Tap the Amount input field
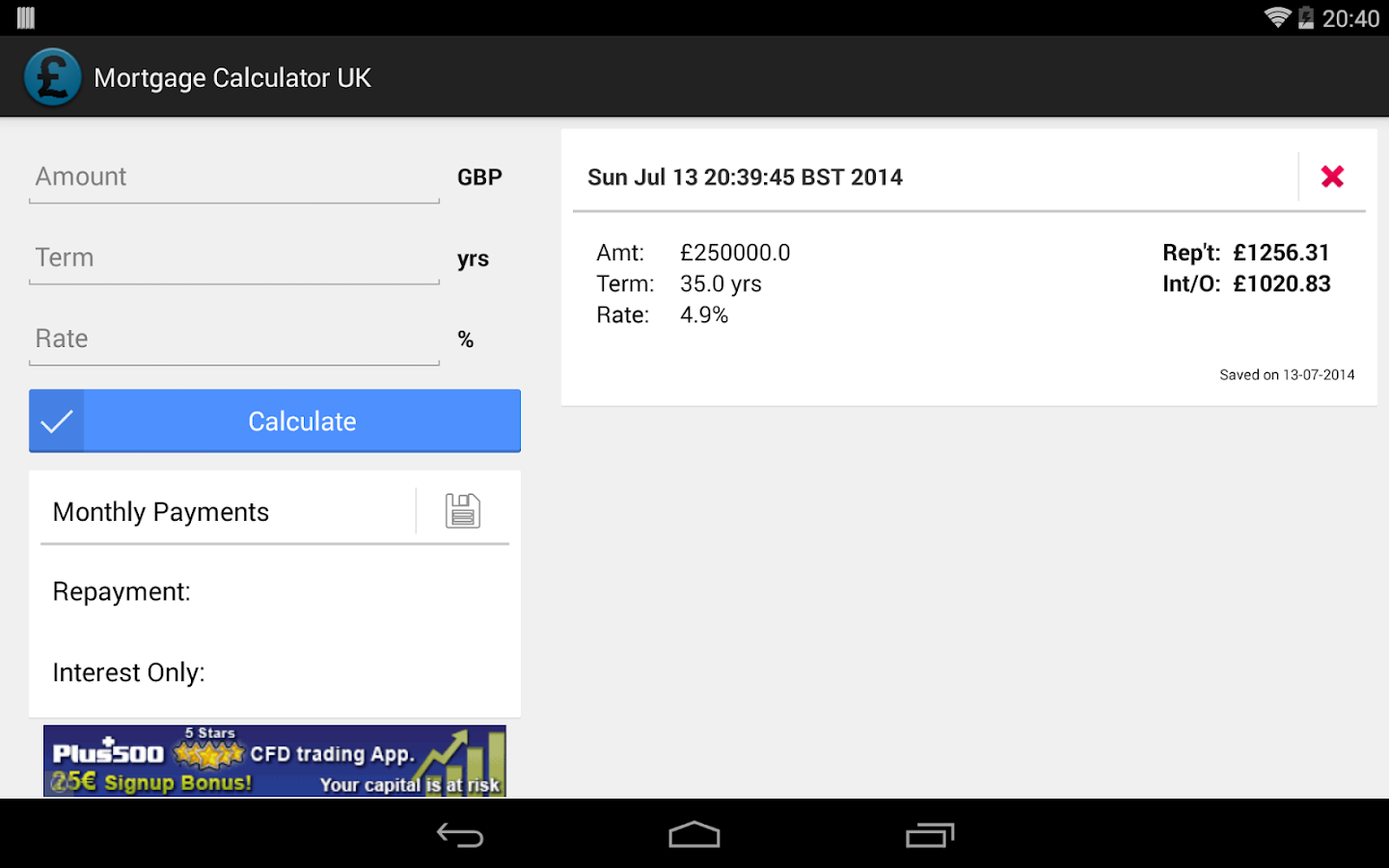The width and height of the screenshot is (1389, 868). (233, 177)
